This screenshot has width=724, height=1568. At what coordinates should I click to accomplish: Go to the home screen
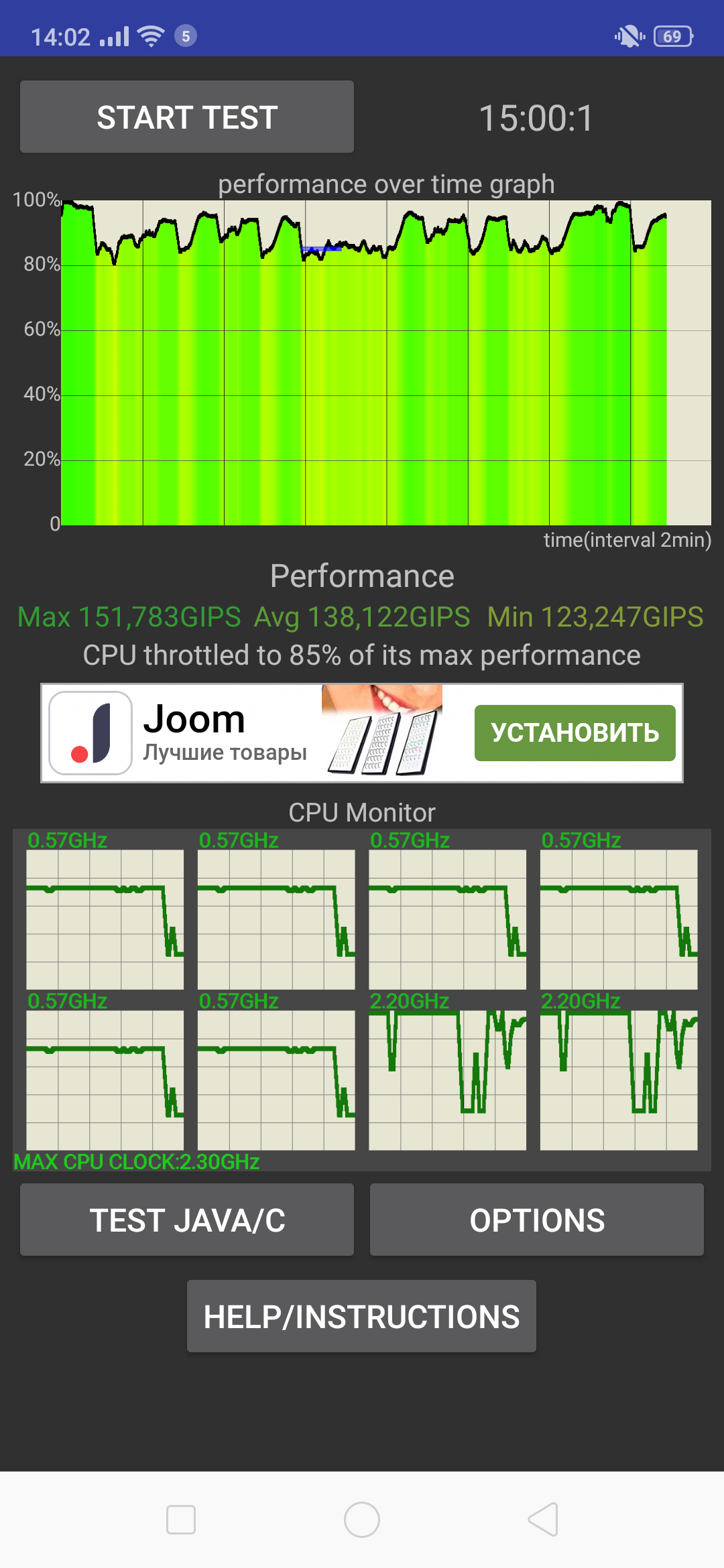[362, 1519]
